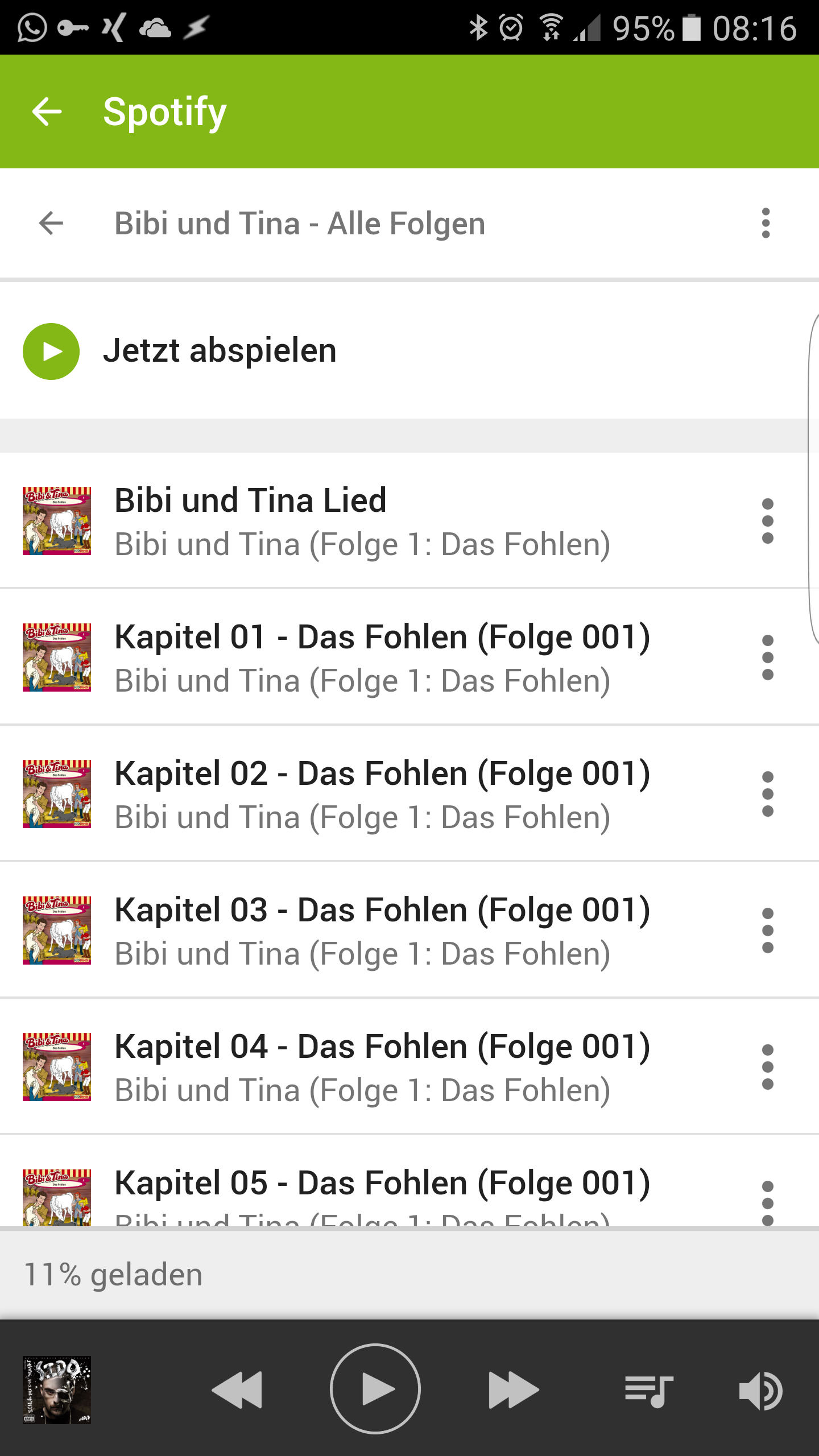This screenshot has width=819, height=1456.
Task: Open more actions for Kapitel 04
Action: tap(767, 1067)
